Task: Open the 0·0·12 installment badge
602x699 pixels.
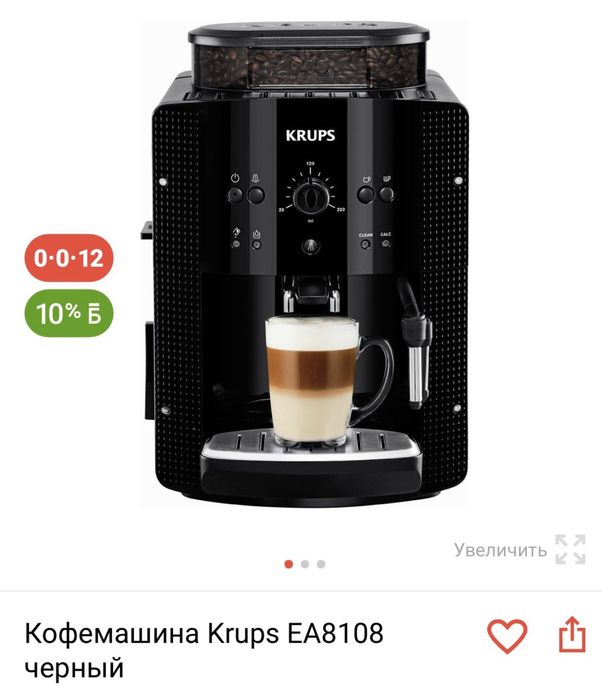Action: (x=69, y=258)
